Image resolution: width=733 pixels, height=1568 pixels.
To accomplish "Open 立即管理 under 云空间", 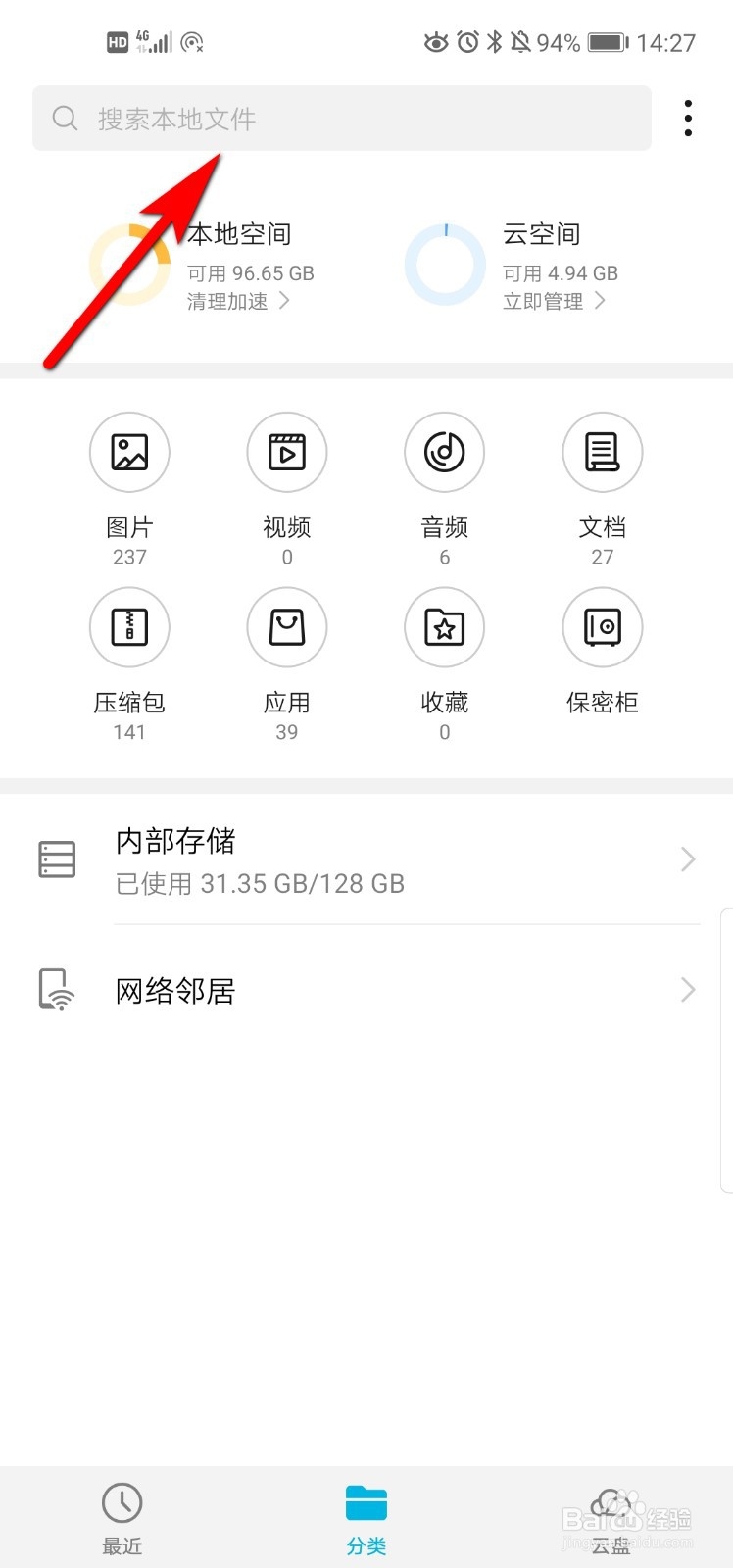I will (x=554, y=302).
